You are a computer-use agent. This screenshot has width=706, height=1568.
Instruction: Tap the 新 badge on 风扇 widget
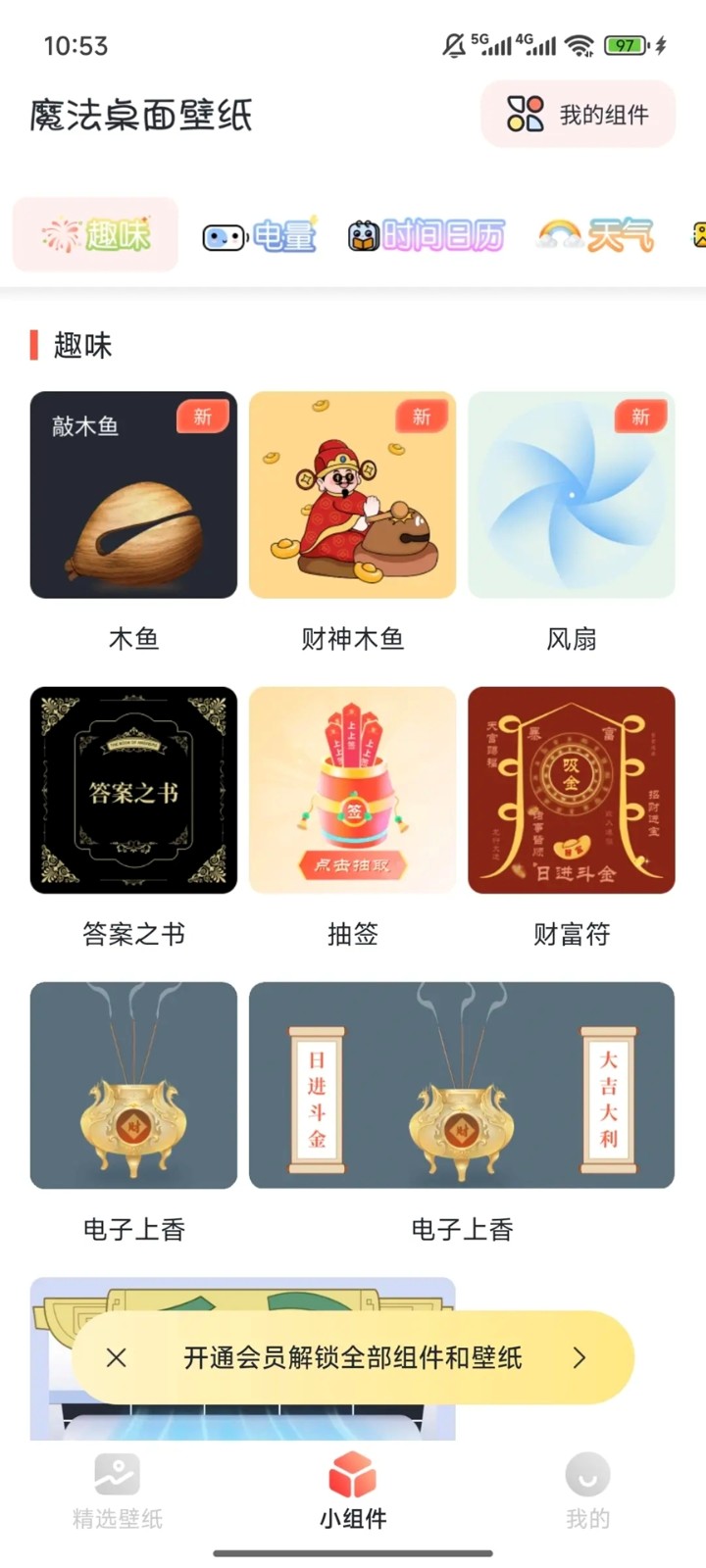(x=640, y=416)
